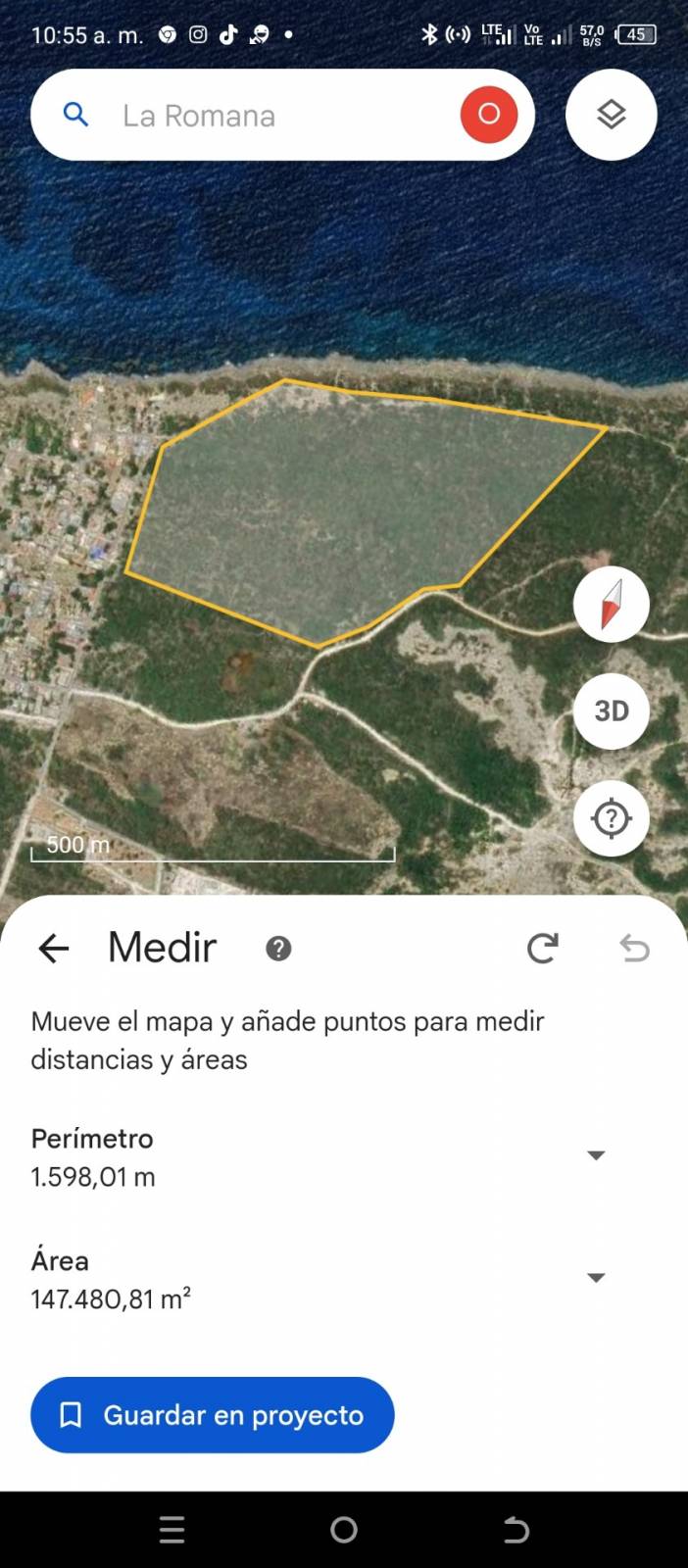The image size is (688, 1568).
Task: Switch the map to 3D view
Action: [x=611, y=710]
